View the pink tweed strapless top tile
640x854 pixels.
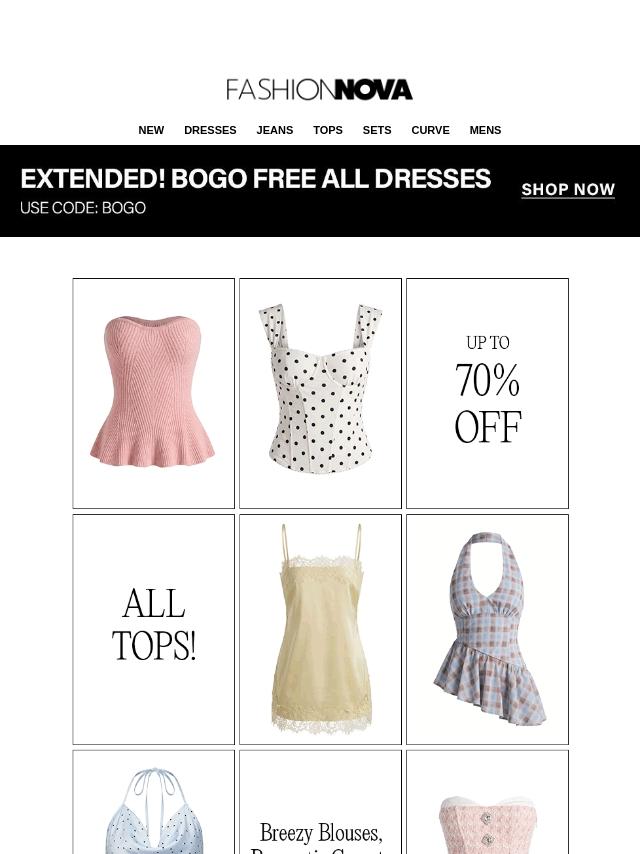tap(487, 803)
